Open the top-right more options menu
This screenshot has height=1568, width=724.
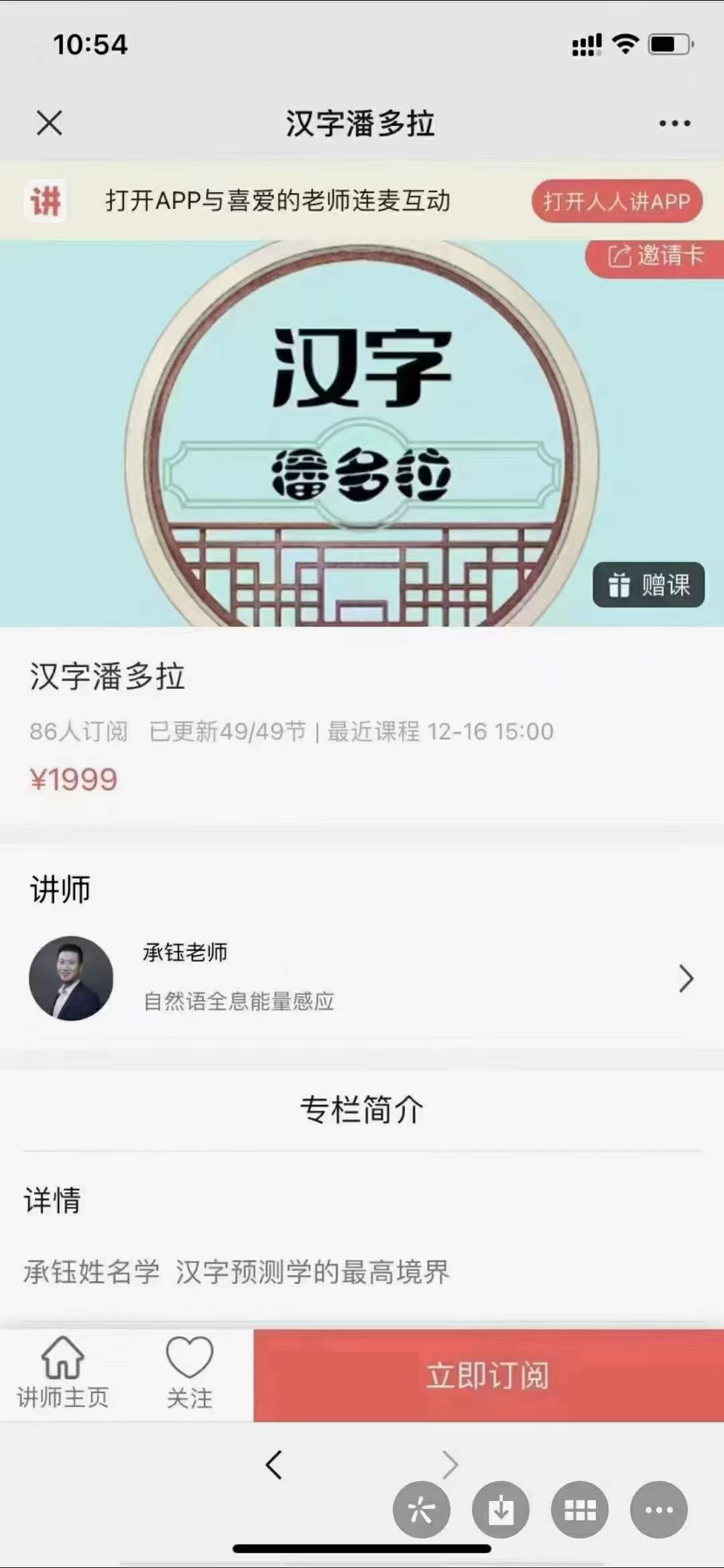pos(676,123)
